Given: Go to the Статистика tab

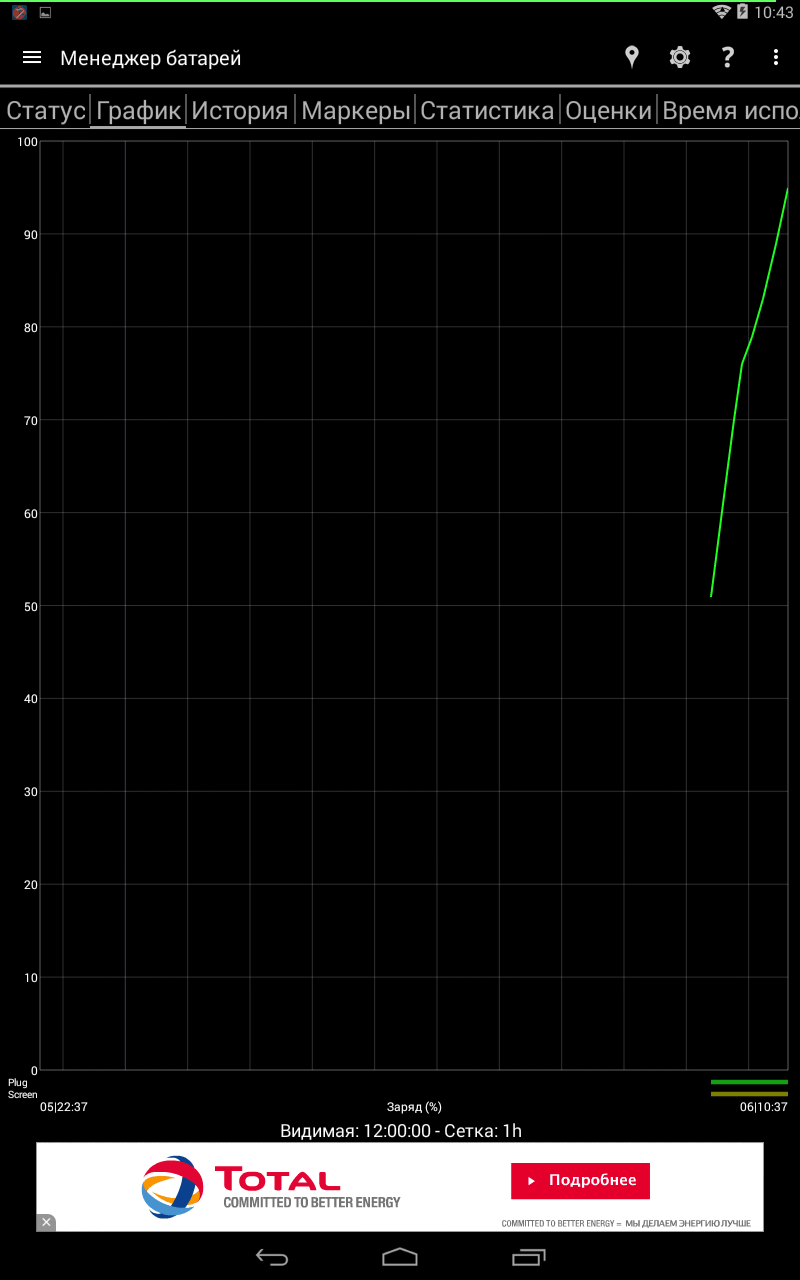Looking at the screenshot, I should 487,111.
